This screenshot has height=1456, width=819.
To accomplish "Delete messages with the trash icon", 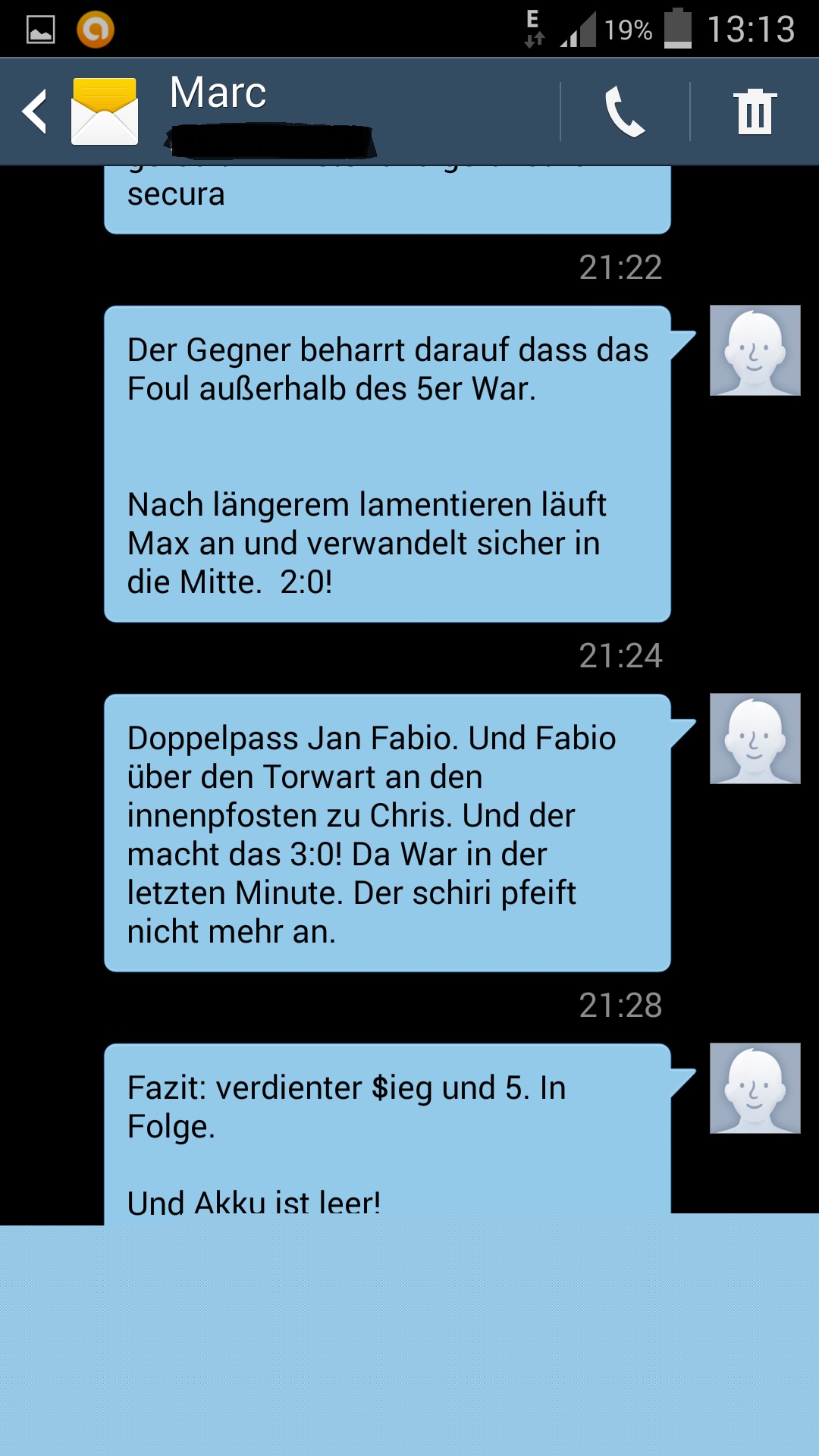I will (x=755, y=111).
